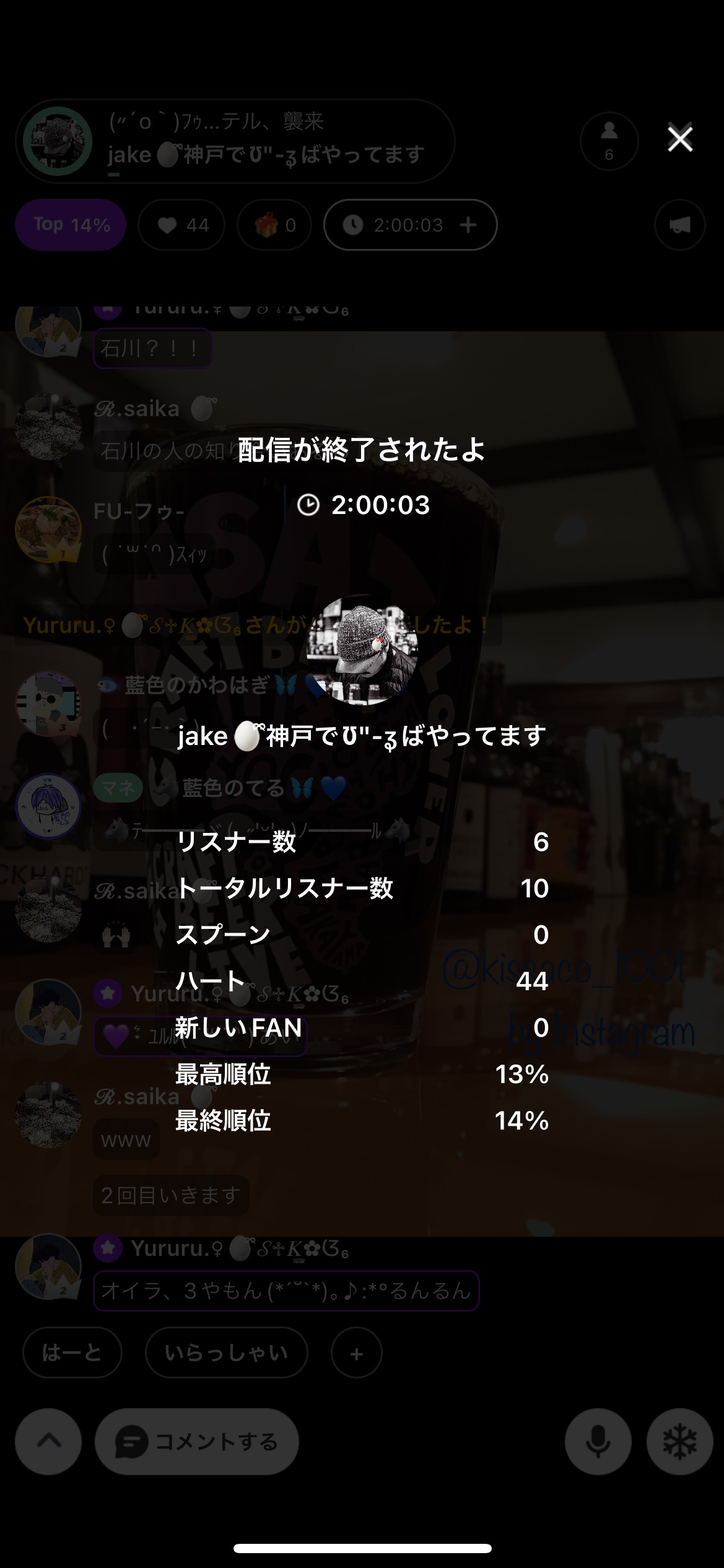724x1568 pixels.
Task: Add a new quick comment phrase
Action: click(x=356, y=1354)
